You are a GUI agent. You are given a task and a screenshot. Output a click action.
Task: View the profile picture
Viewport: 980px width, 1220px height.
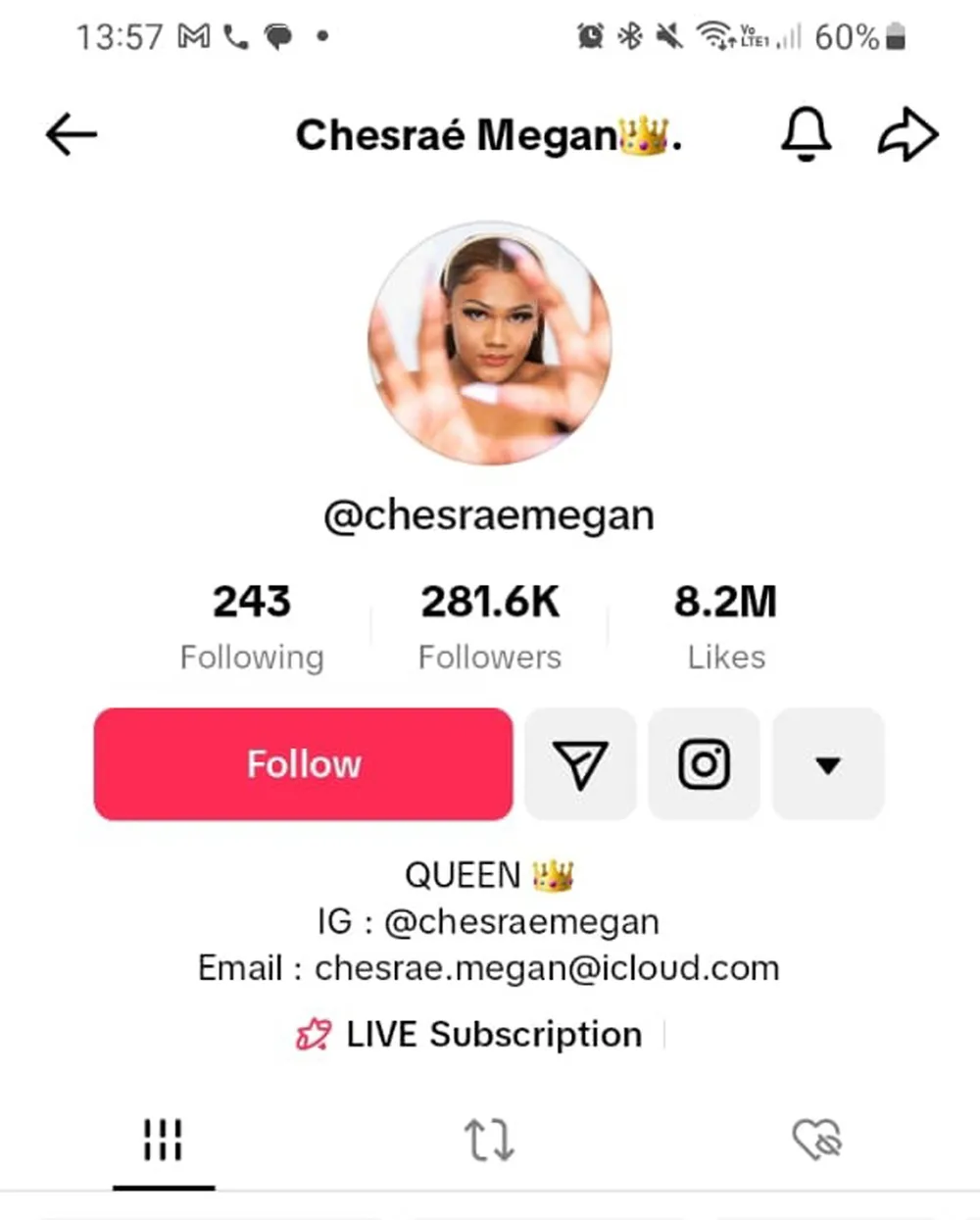pos(490,343)
